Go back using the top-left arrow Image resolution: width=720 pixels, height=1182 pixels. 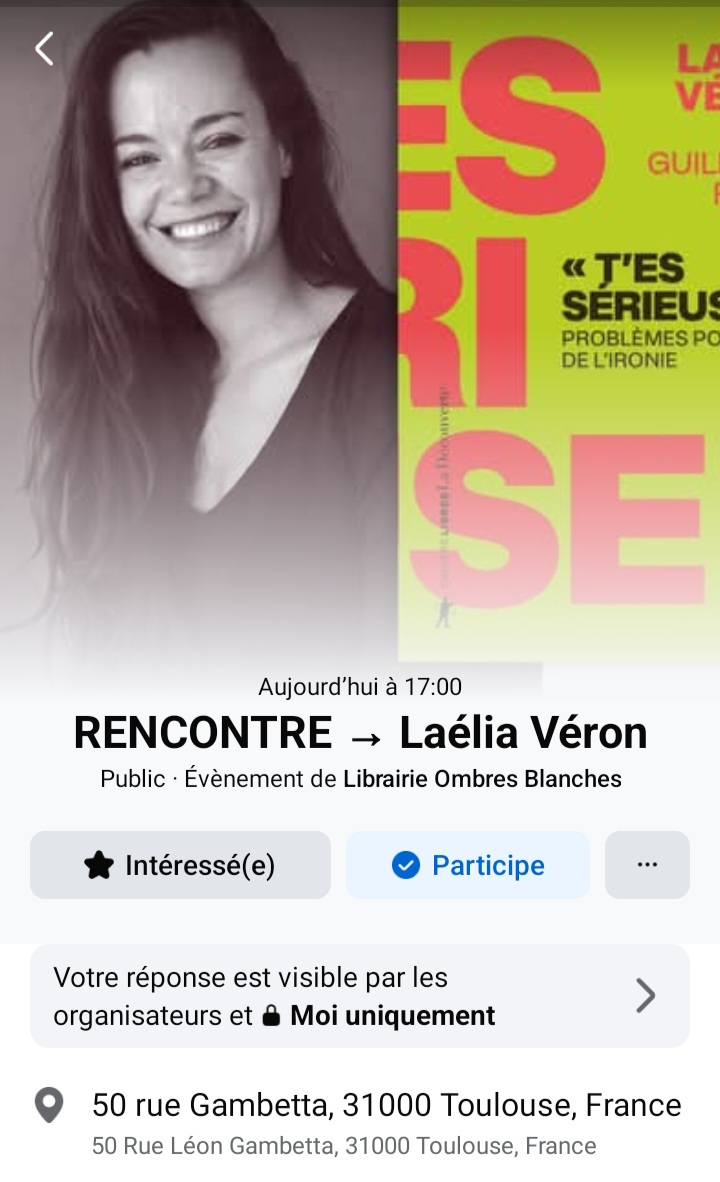point(44,48)
